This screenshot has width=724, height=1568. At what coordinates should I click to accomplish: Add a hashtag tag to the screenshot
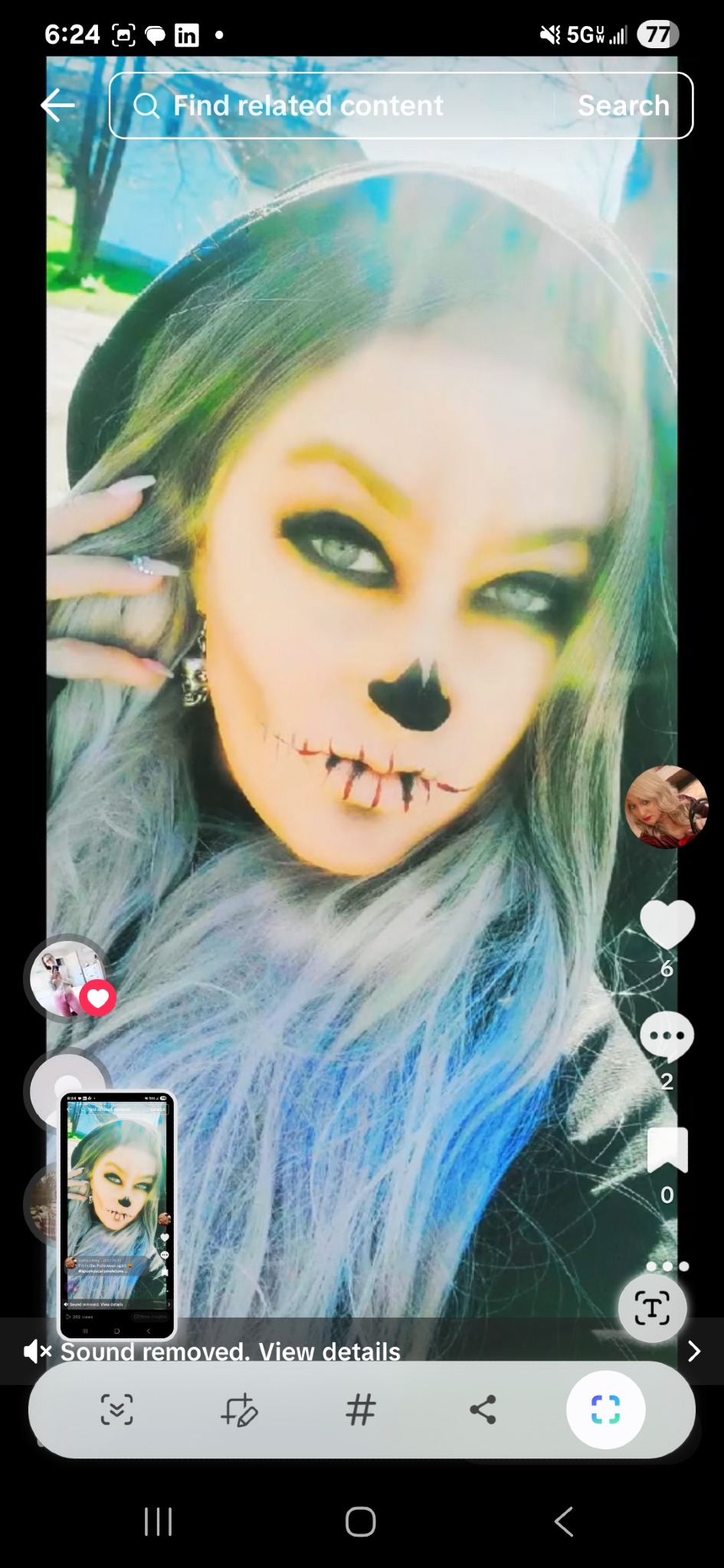click(361, 1410)
